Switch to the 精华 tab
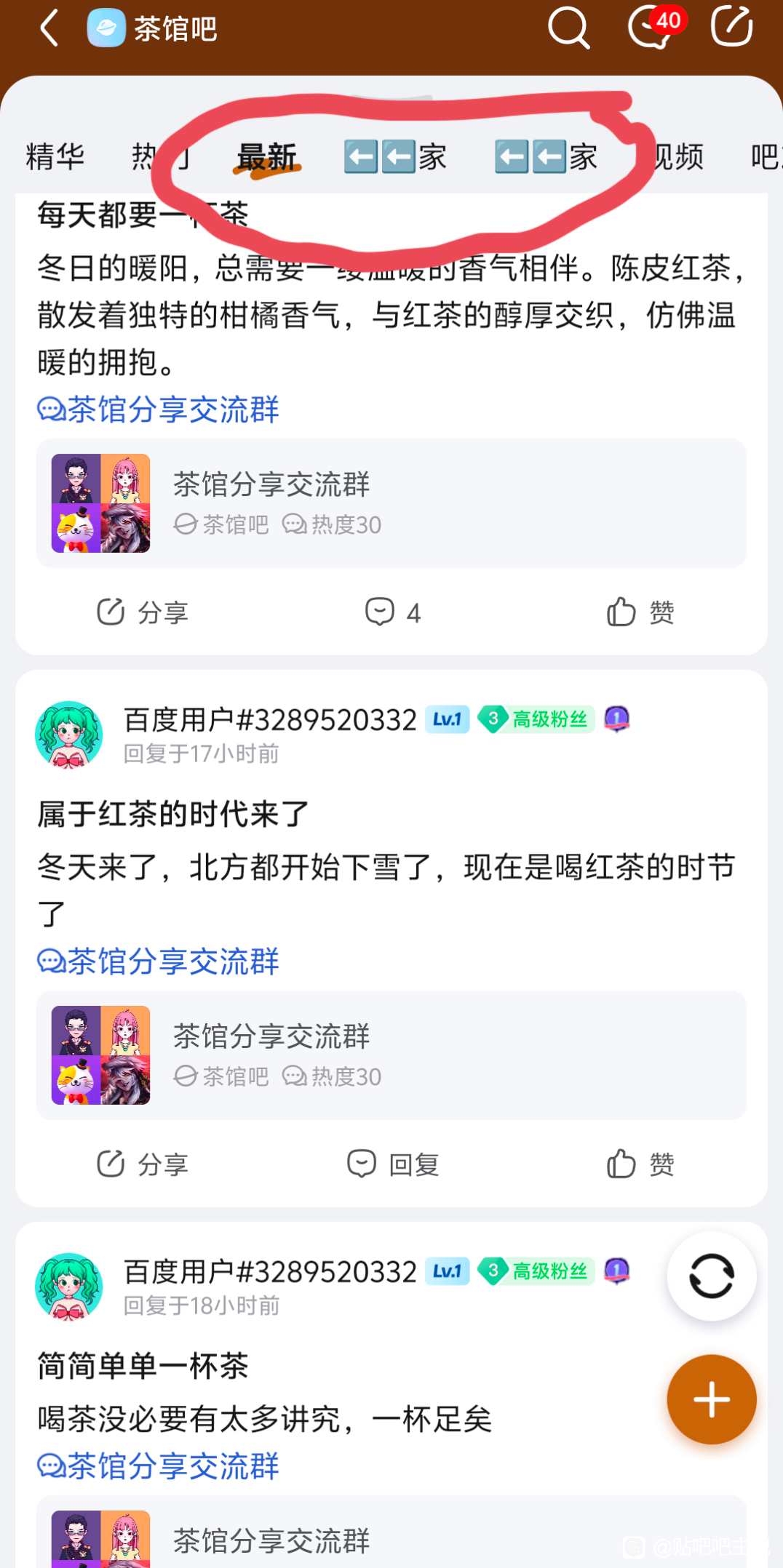783x1568 pixels. click(55, 156)
